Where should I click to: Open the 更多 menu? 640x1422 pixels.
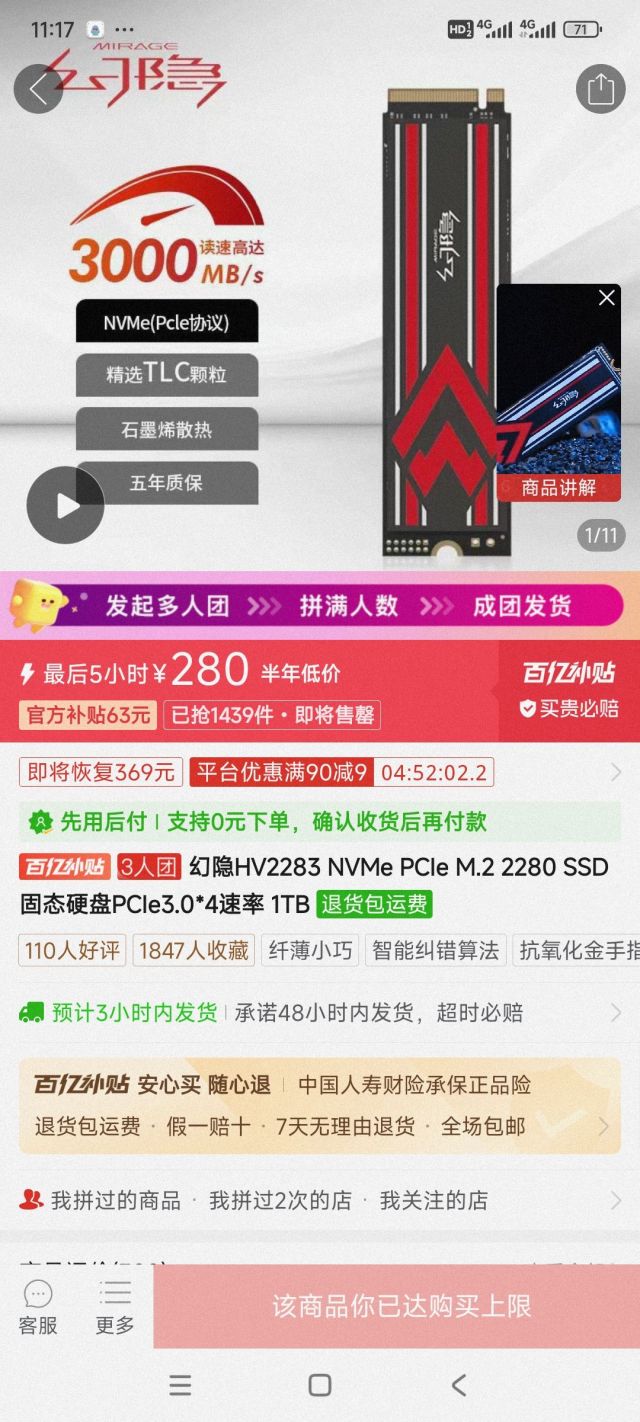115,1308
